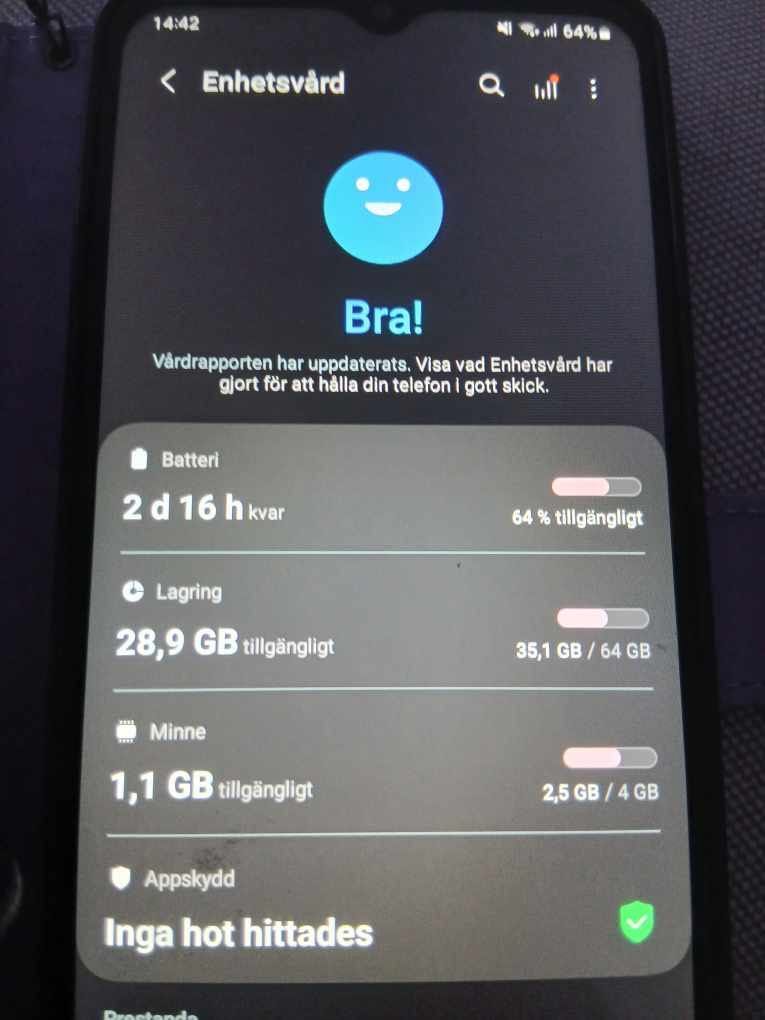Image resolution: width=765 pixels, height=1020 pixels.
Task: Open the care report chart icon
Action: [x=545, y=88]
